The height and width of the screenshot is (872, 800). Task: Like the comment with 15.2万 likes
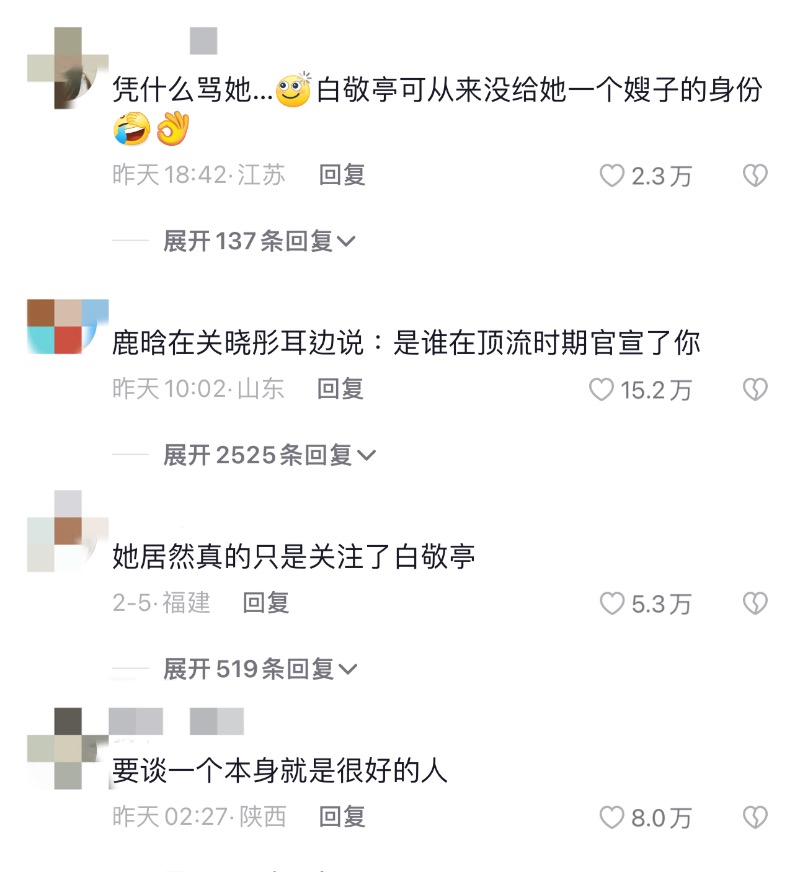tap(601, 390)
